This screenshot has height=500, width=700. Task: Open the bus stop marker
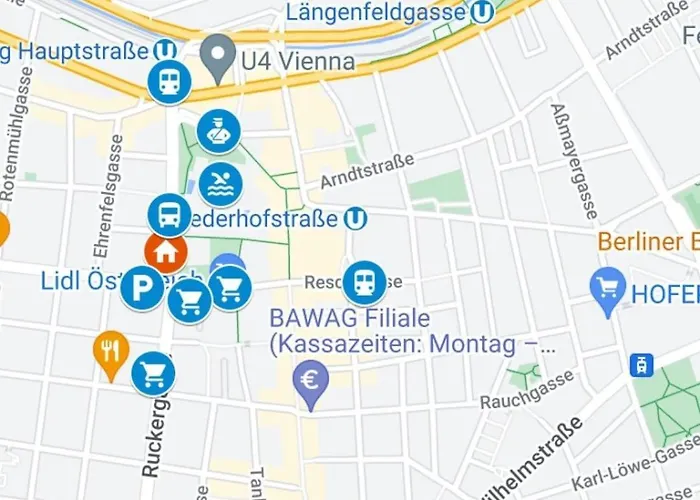[169, 215]
